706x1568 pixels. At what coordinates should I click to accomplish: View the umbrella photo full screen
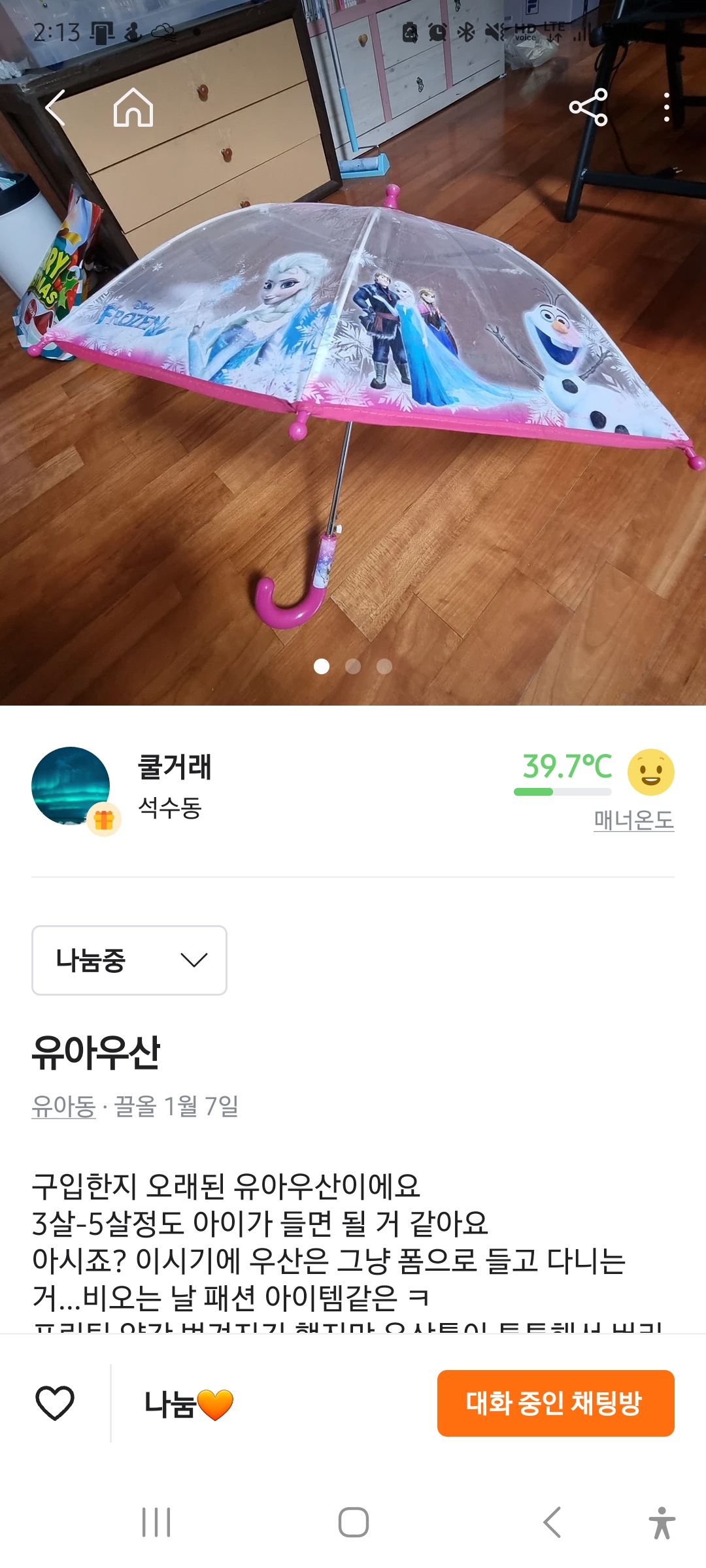click(353, 392)
